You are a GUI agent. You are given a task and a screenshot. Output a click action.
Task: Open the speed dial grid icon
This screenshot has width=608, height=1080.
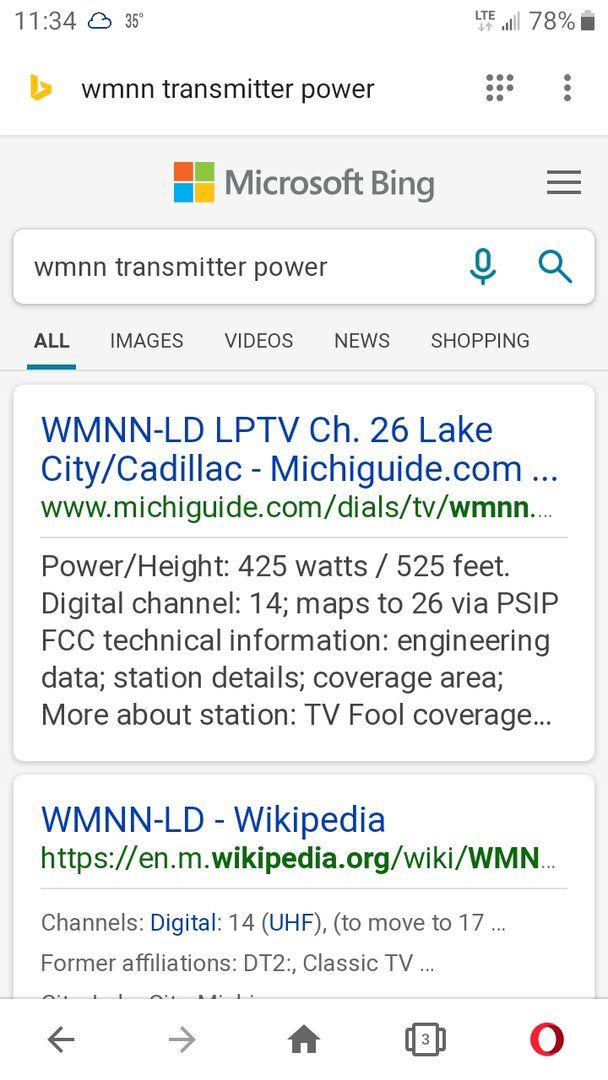(x=499, y=88)
